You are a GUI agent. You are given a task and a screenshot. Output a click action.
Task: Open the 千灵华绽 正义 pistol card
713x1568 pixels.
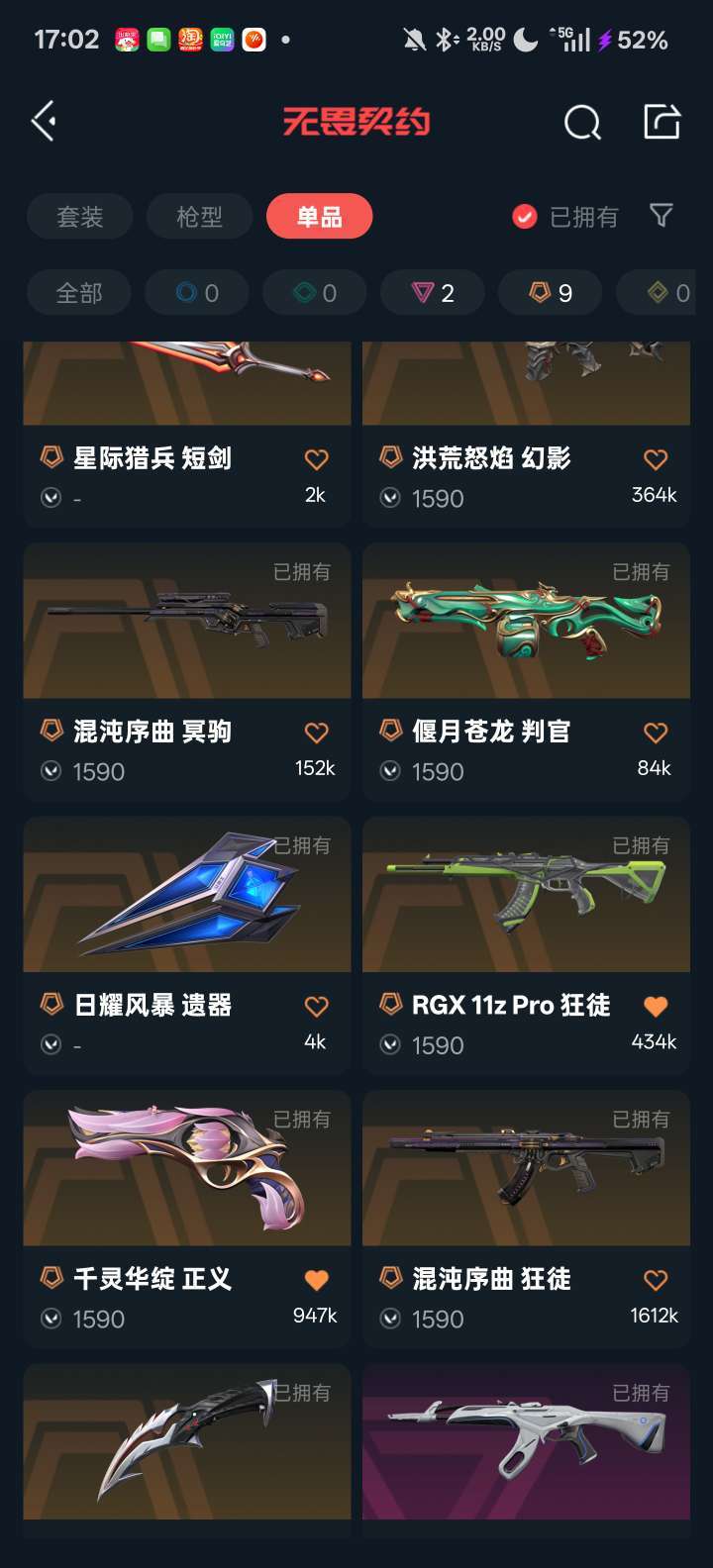tap(187, 1219)
